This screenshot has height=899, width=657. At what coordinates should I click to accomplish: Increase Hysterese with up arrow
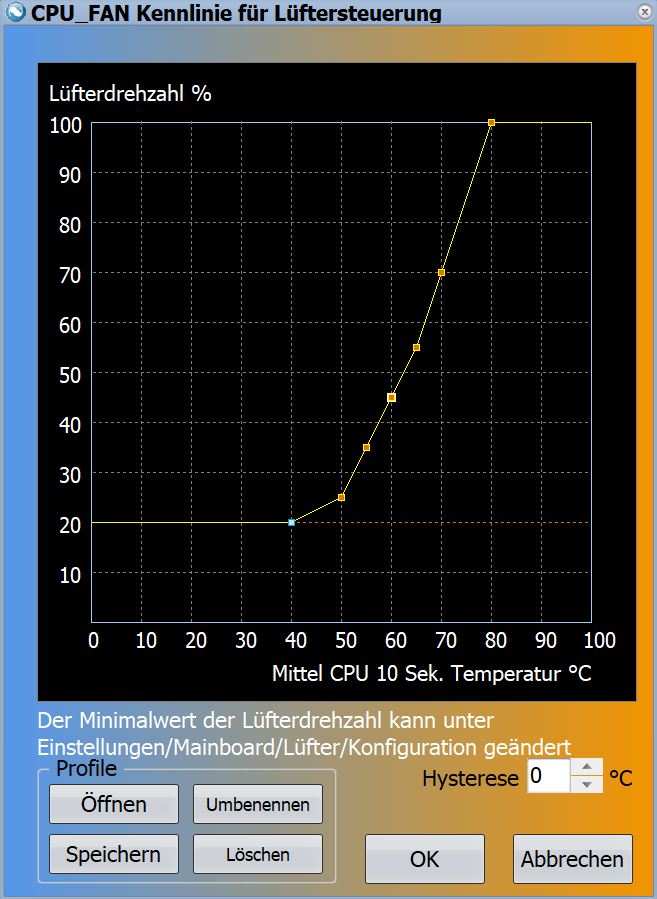[x=586, y=767]
